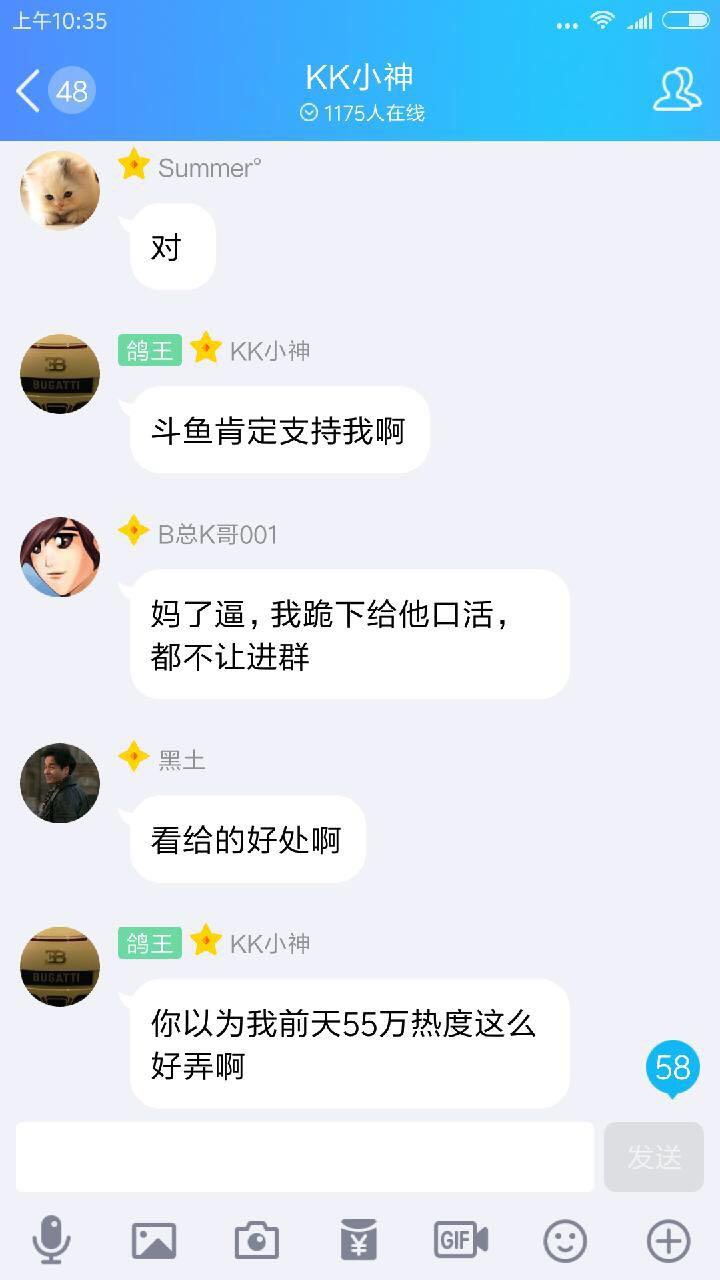This screenshot has height=1280, width=720.
Task: Tap the online status indicator before 1175人在线
Action: tap(310, 114)
